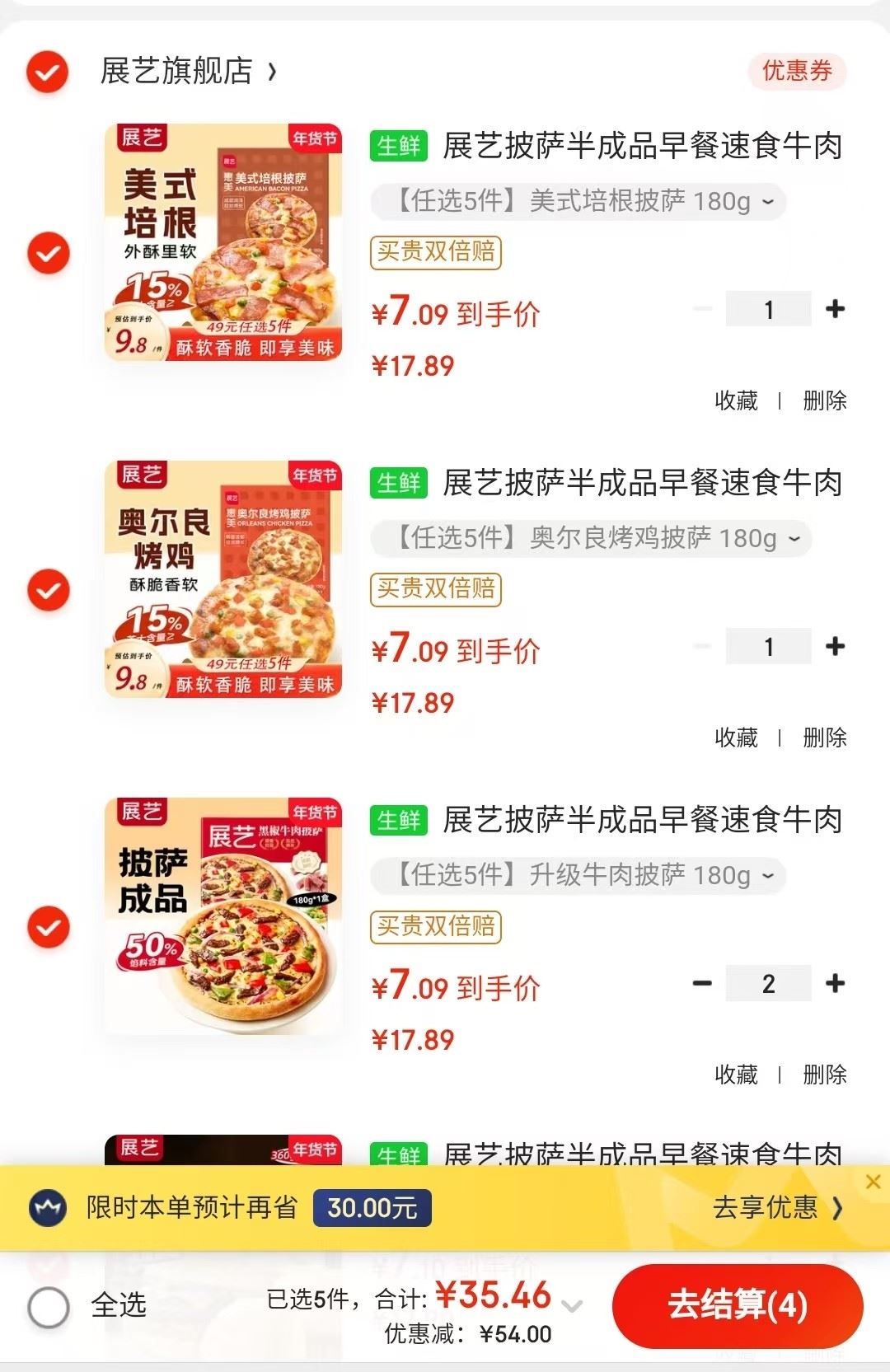
Task: Increase quantity of 奥尔良烤鸡披萨
Action: (x=835, y=647)
